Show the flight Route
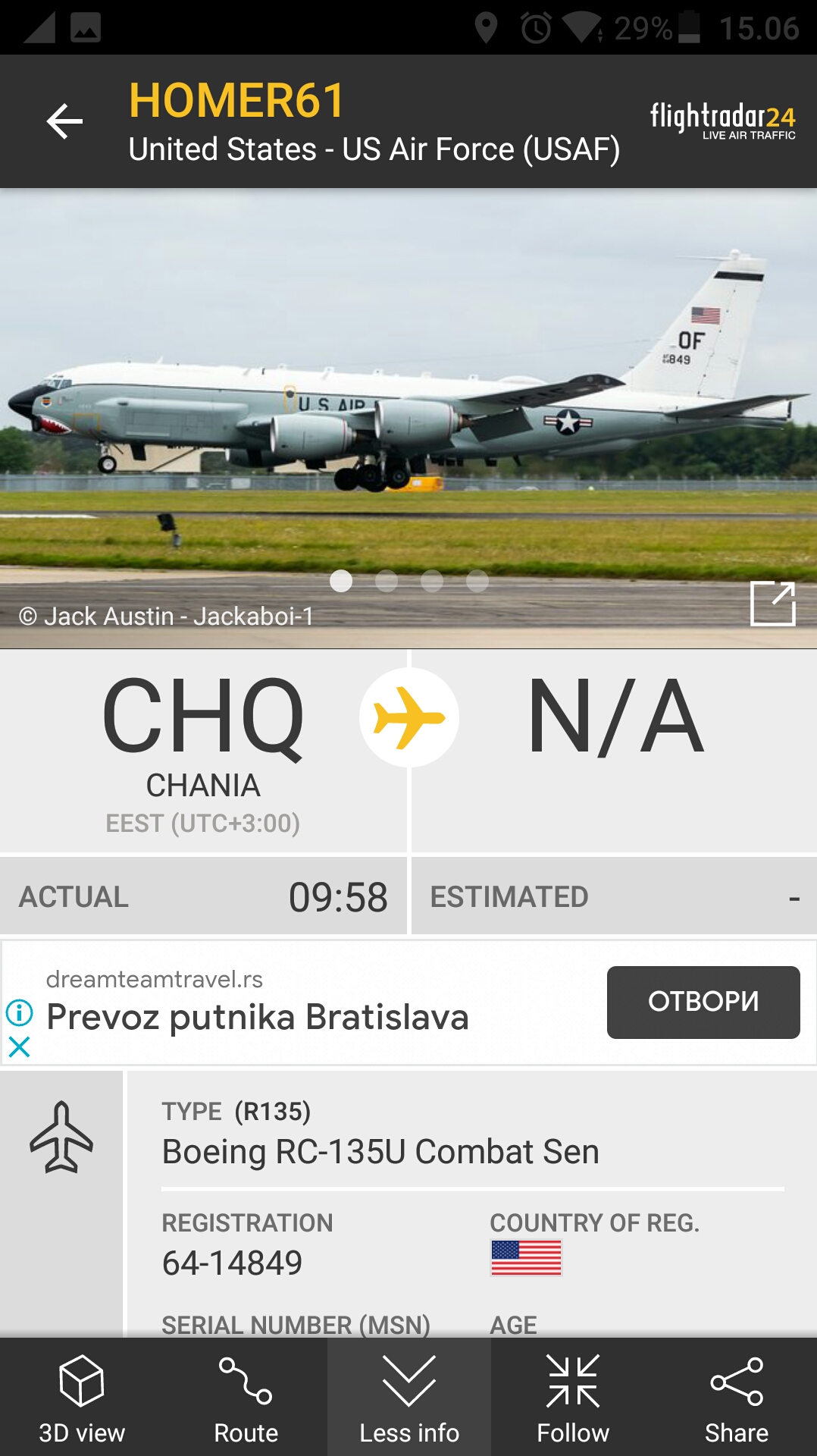This screenshot has width=817, height=1456. pyautogui.click(x=246, y=1398)
